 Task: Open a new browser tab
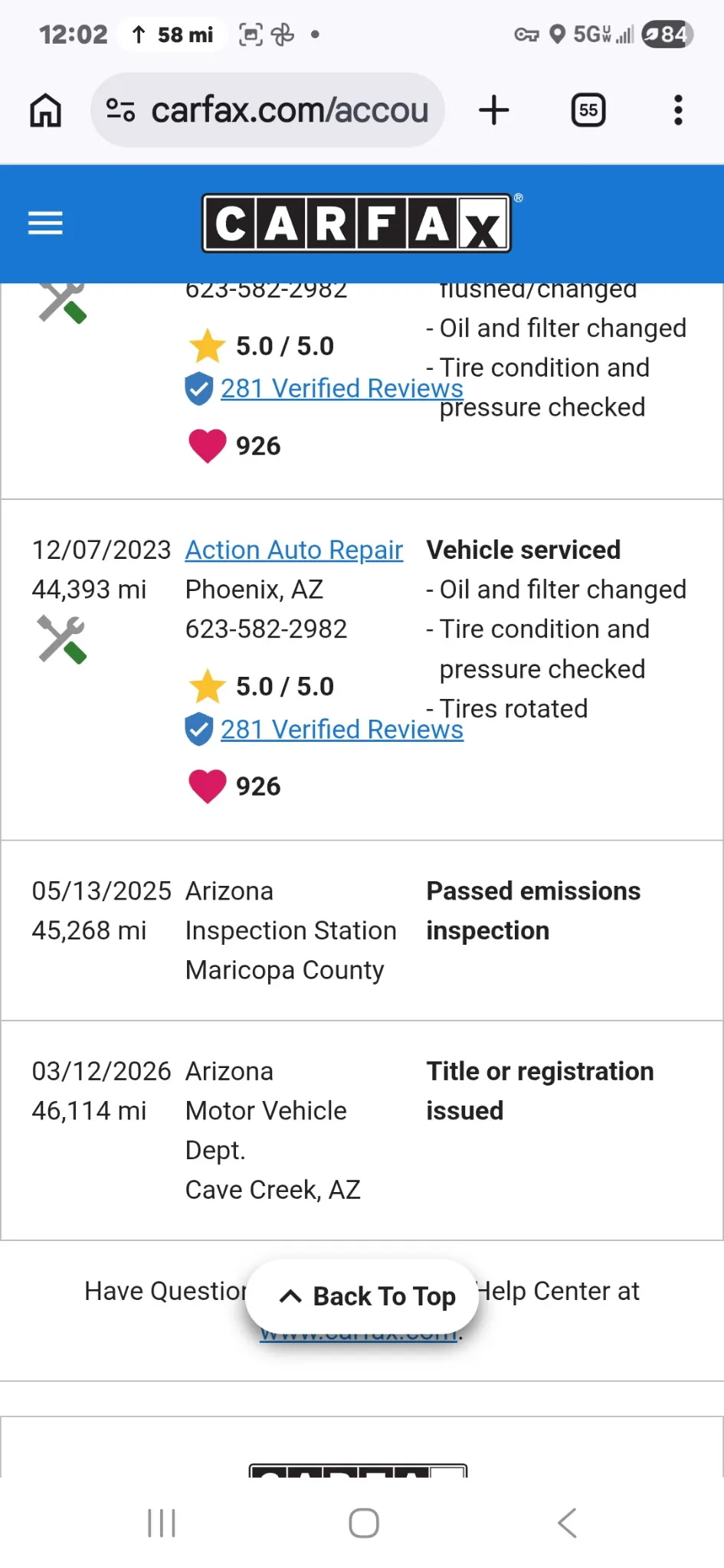[494, 110]
